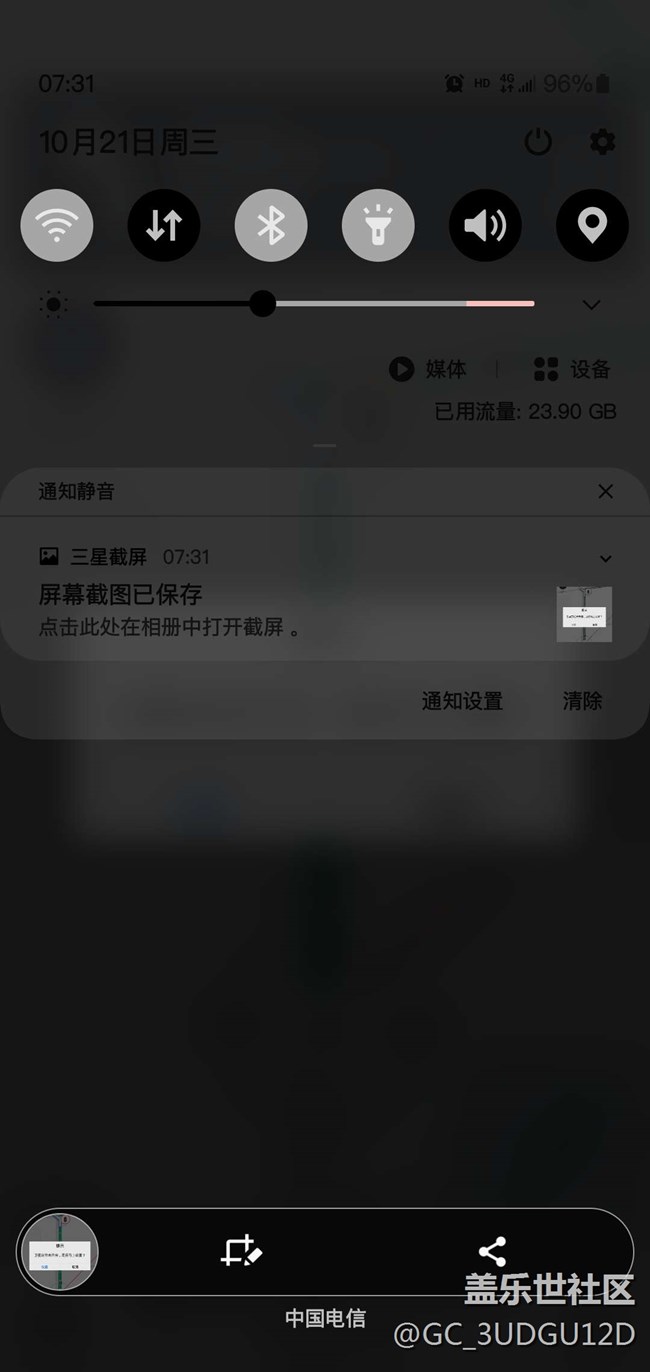Tap 清除 to clear notifications

pyautogui.click(x=582, y=701)
